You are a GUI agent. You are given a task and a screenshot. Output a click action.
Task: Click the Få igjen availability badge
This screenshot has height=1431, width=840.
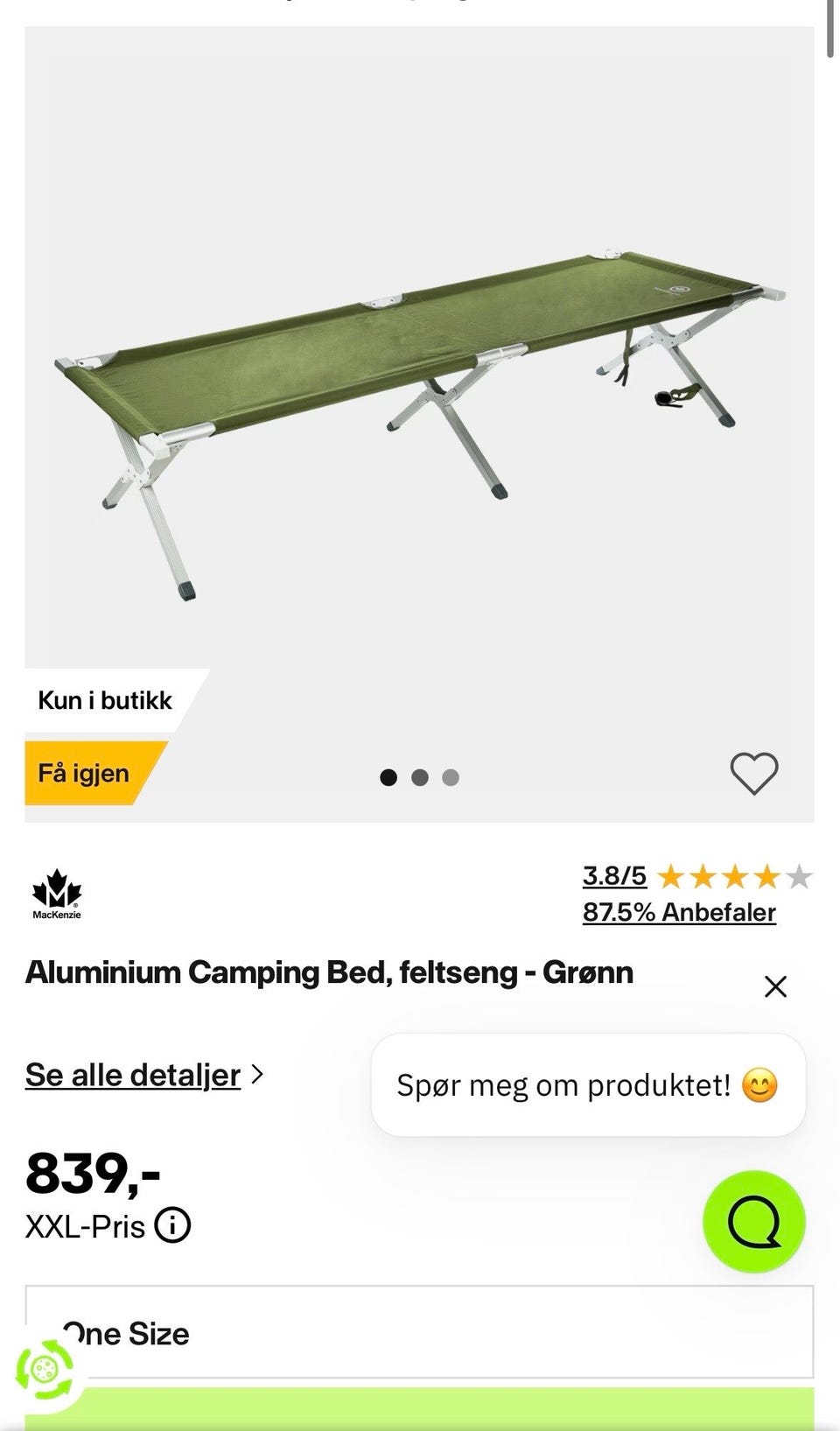point(84,772)
